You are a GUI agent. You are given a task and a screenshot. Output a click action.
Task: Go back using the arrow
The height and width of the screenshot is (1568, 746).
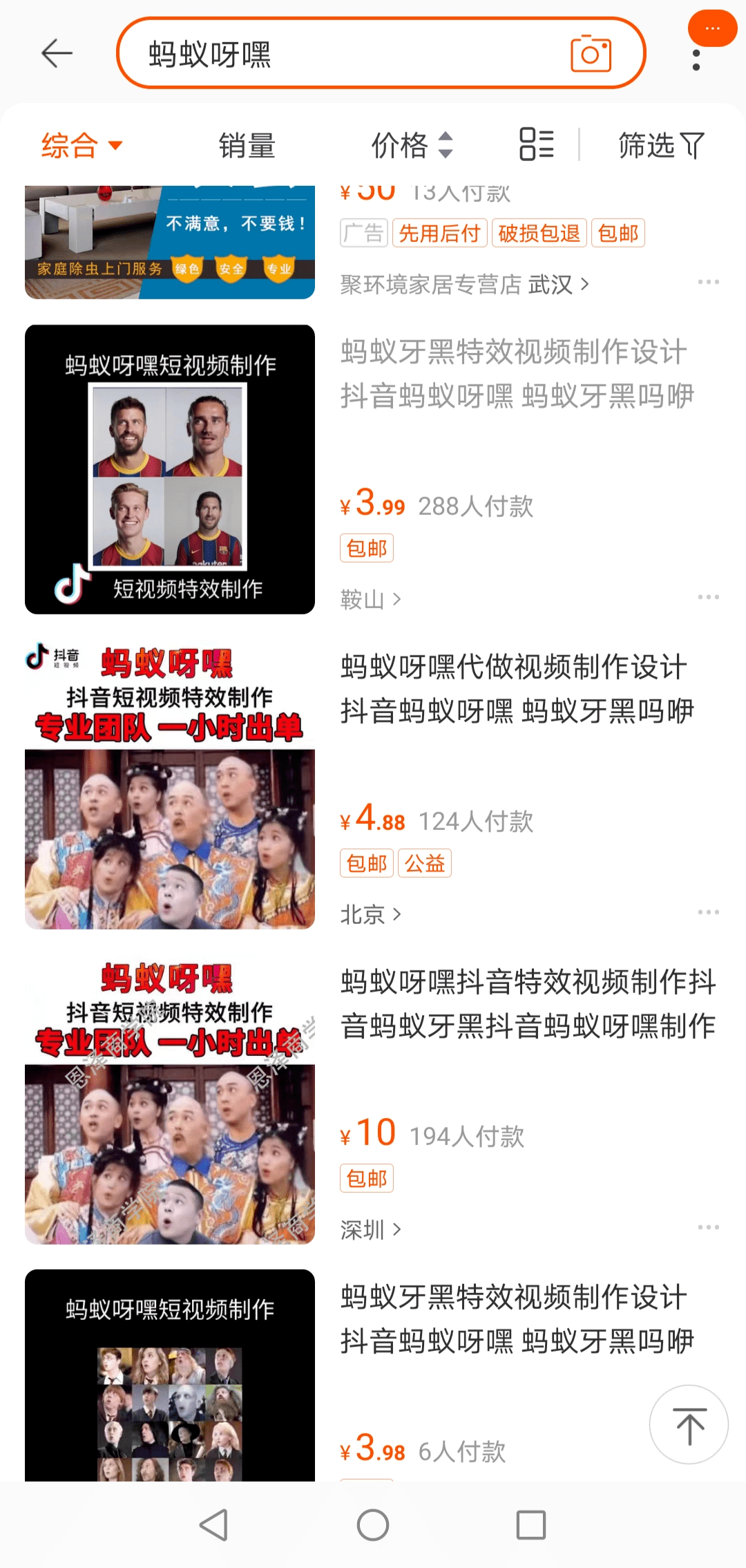(57, 53)
